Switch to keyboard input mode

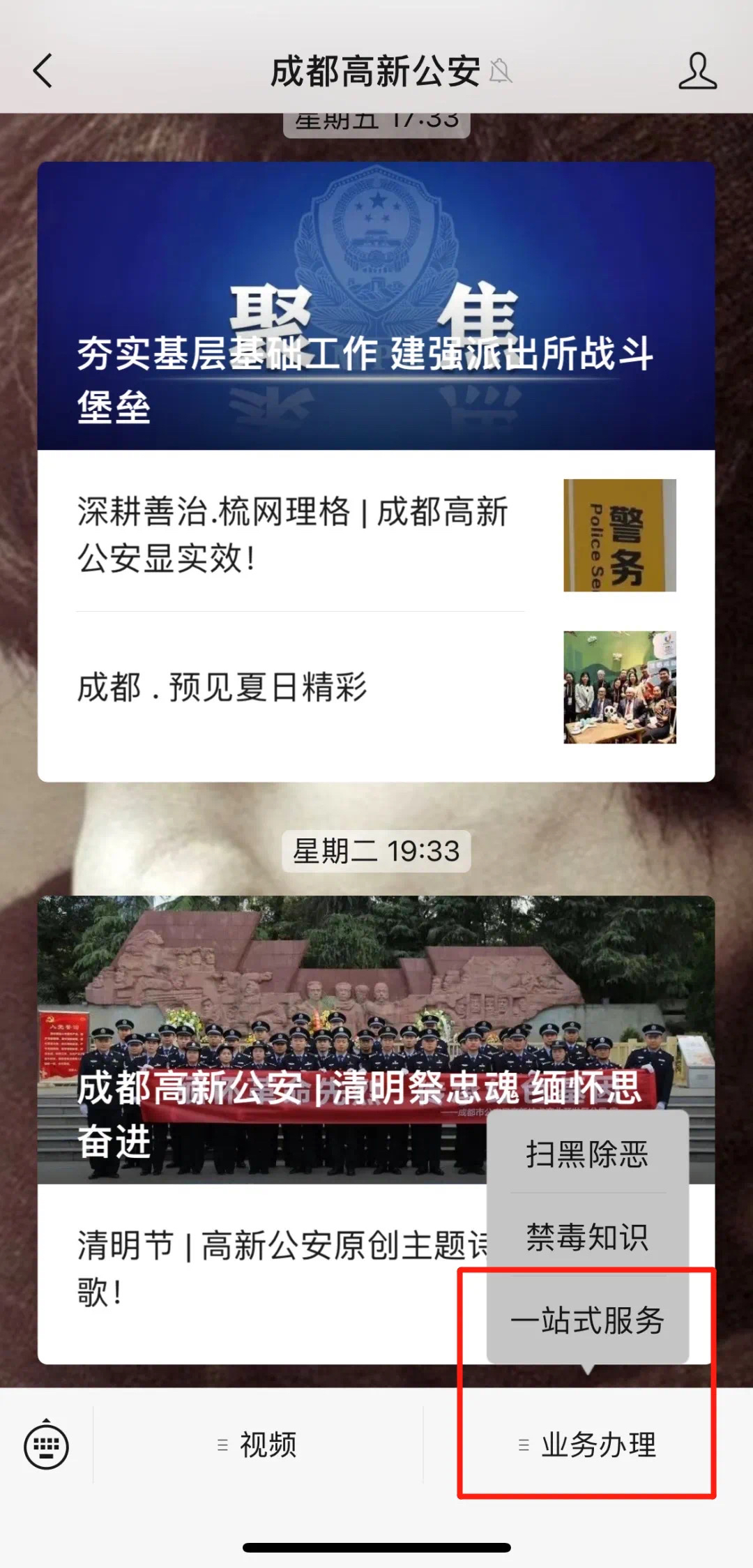coord(46,1445)
